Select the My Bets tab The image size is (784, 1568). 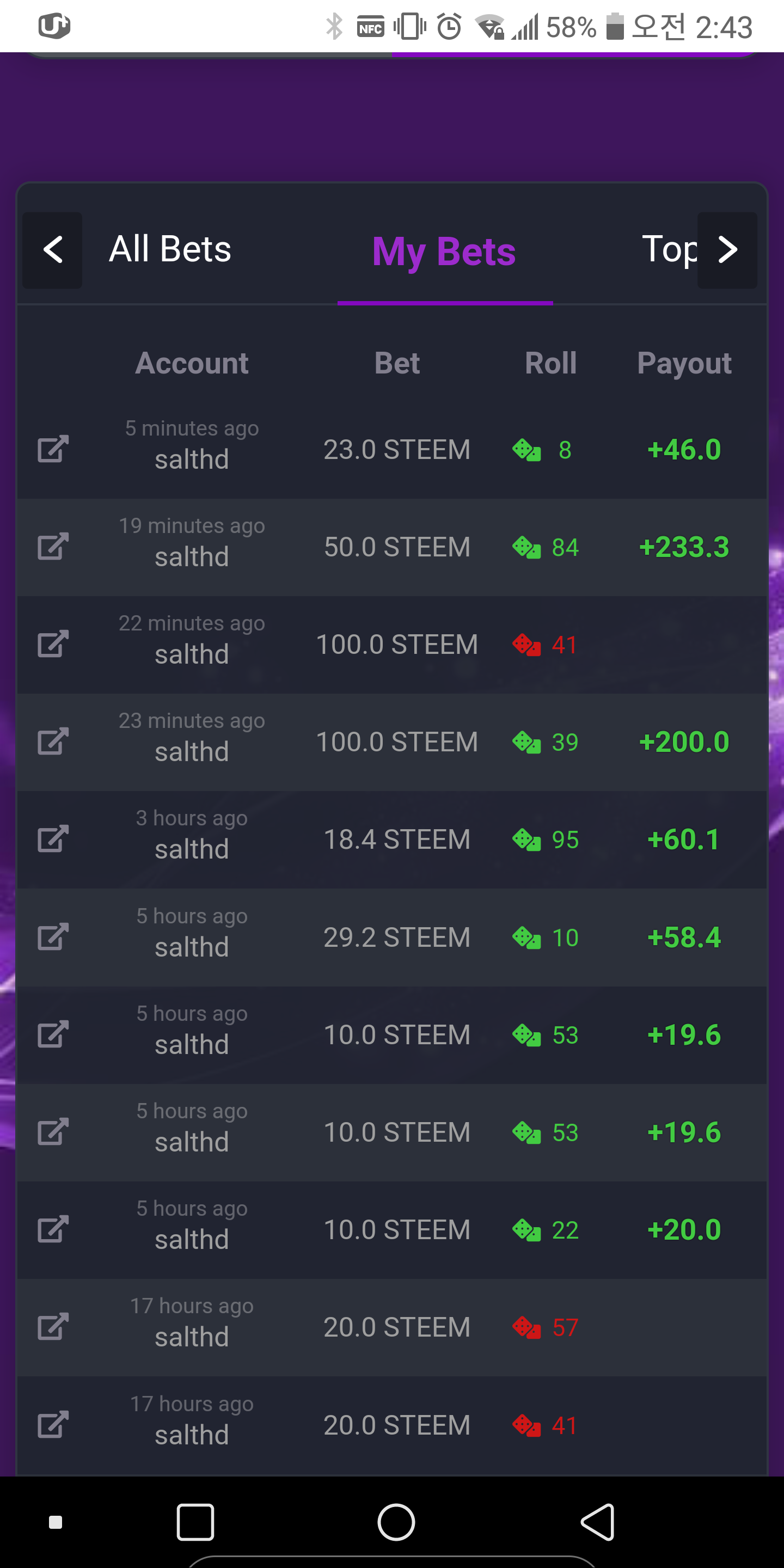coord(444,252)
